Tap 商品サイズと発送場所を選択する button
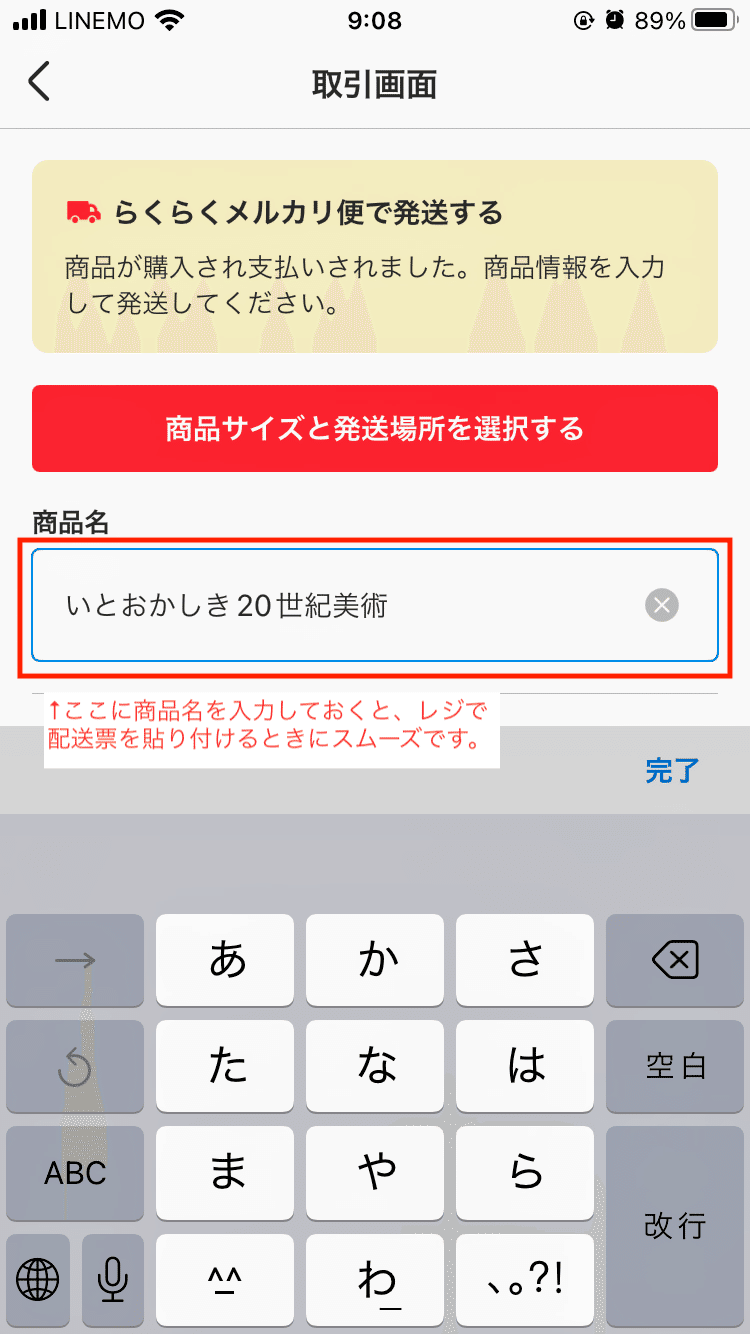The width and height of the screenshot is (750, 1334). point(375,428)
